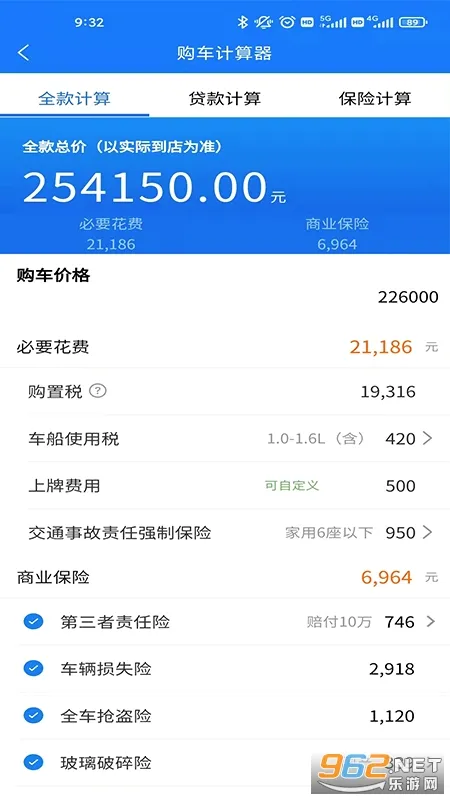This screenshot has height=800, width=450.
Task: Switch to the 贷款计算 tab
Action: (224, 98)
